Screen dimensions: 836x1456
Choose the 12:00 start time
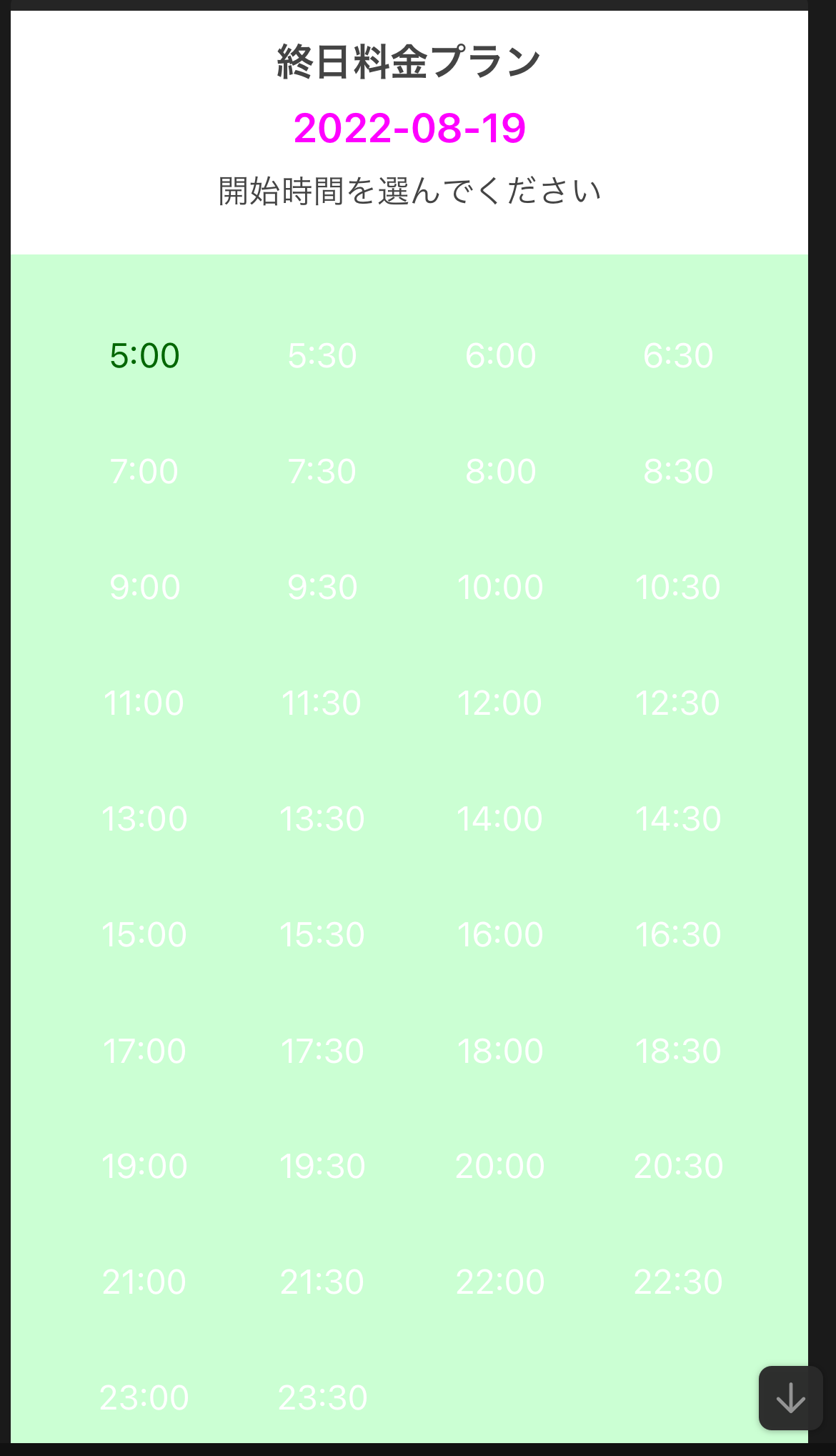tap(500, 703)
